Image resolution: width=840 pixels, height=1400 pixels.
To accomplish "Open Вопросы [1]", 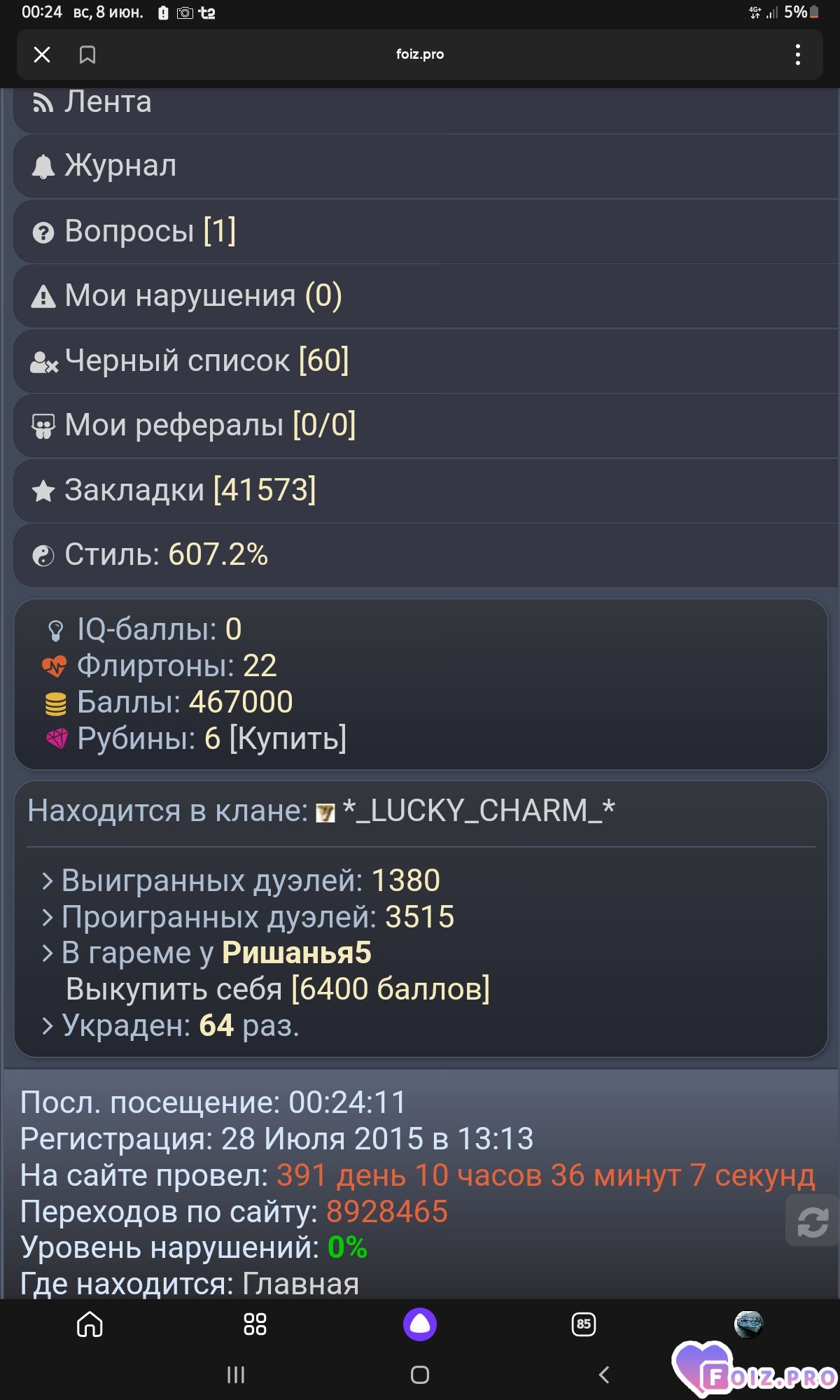I will pyautogui.click(x=426, y=232).
